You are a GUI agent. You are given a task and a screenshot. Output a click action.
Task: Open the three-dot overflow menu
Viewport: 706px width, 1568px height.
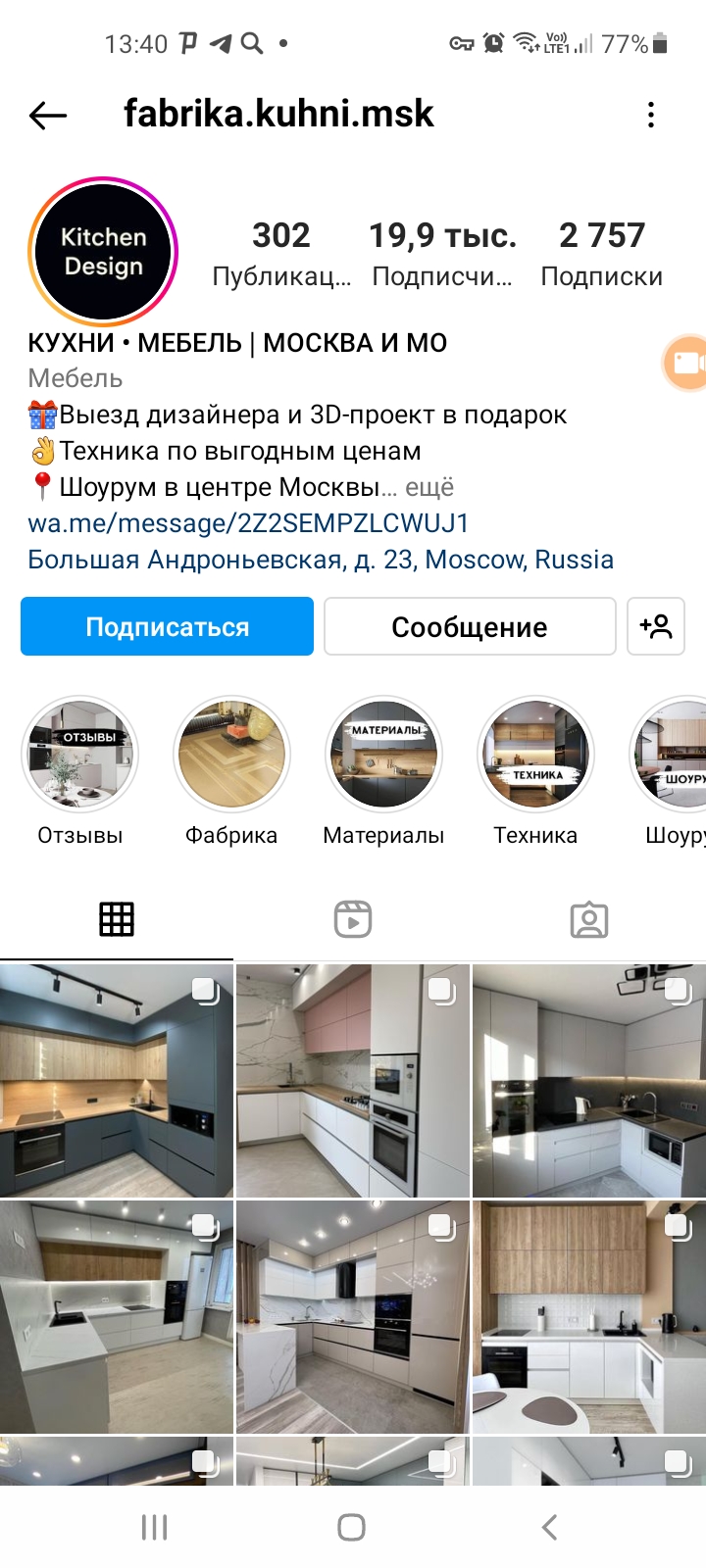[651, 116]
